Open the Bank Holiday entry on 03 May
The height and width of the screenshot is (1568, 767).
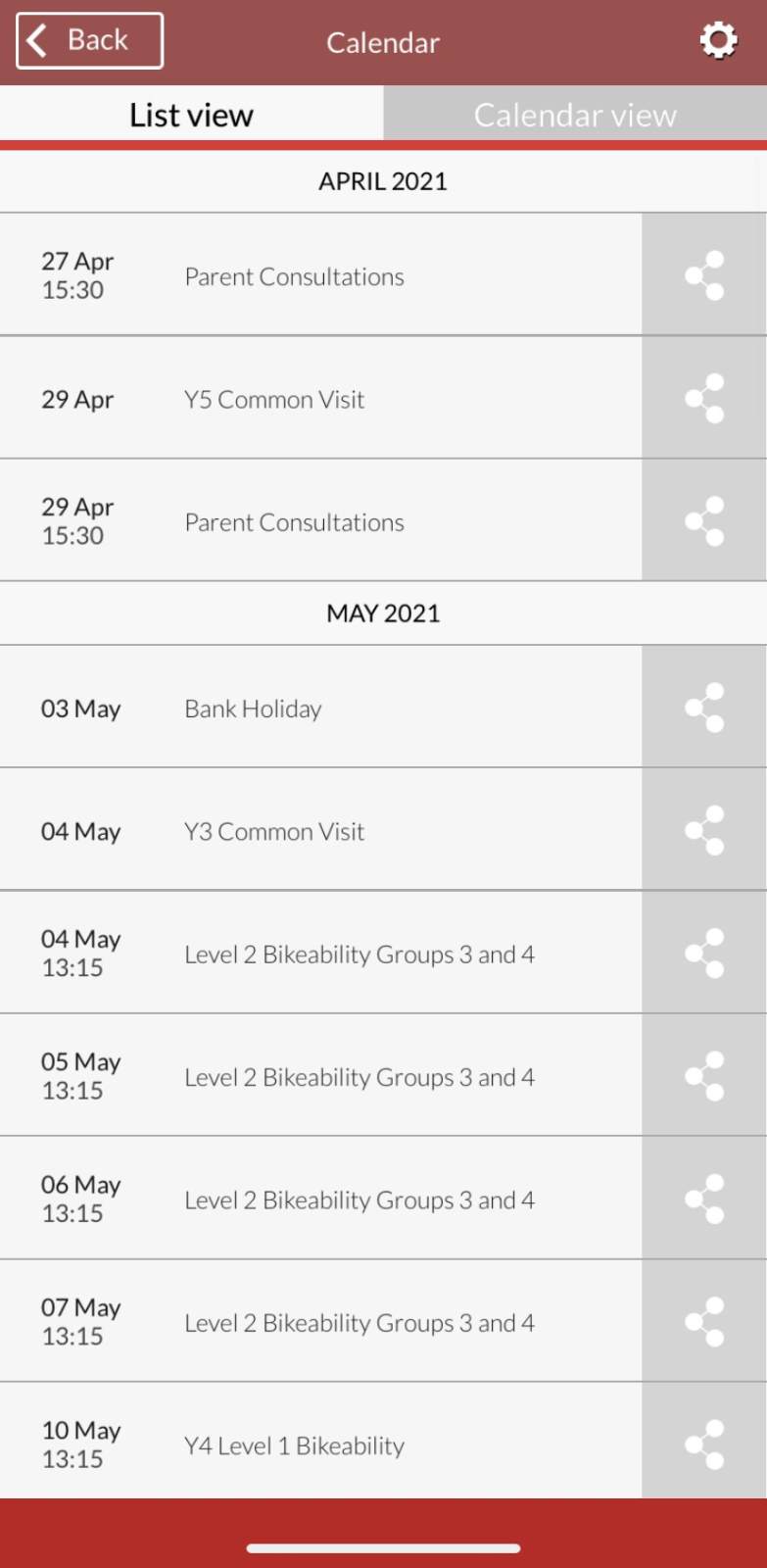point(321,708)
